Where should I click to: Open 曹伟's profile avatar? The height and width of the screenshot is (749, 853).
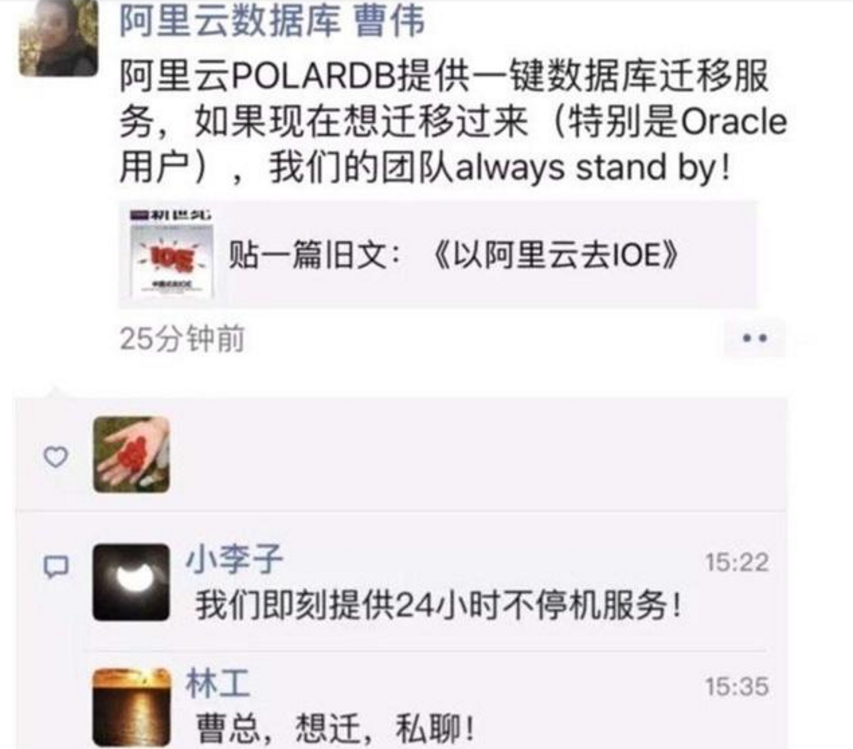(58, 38)
